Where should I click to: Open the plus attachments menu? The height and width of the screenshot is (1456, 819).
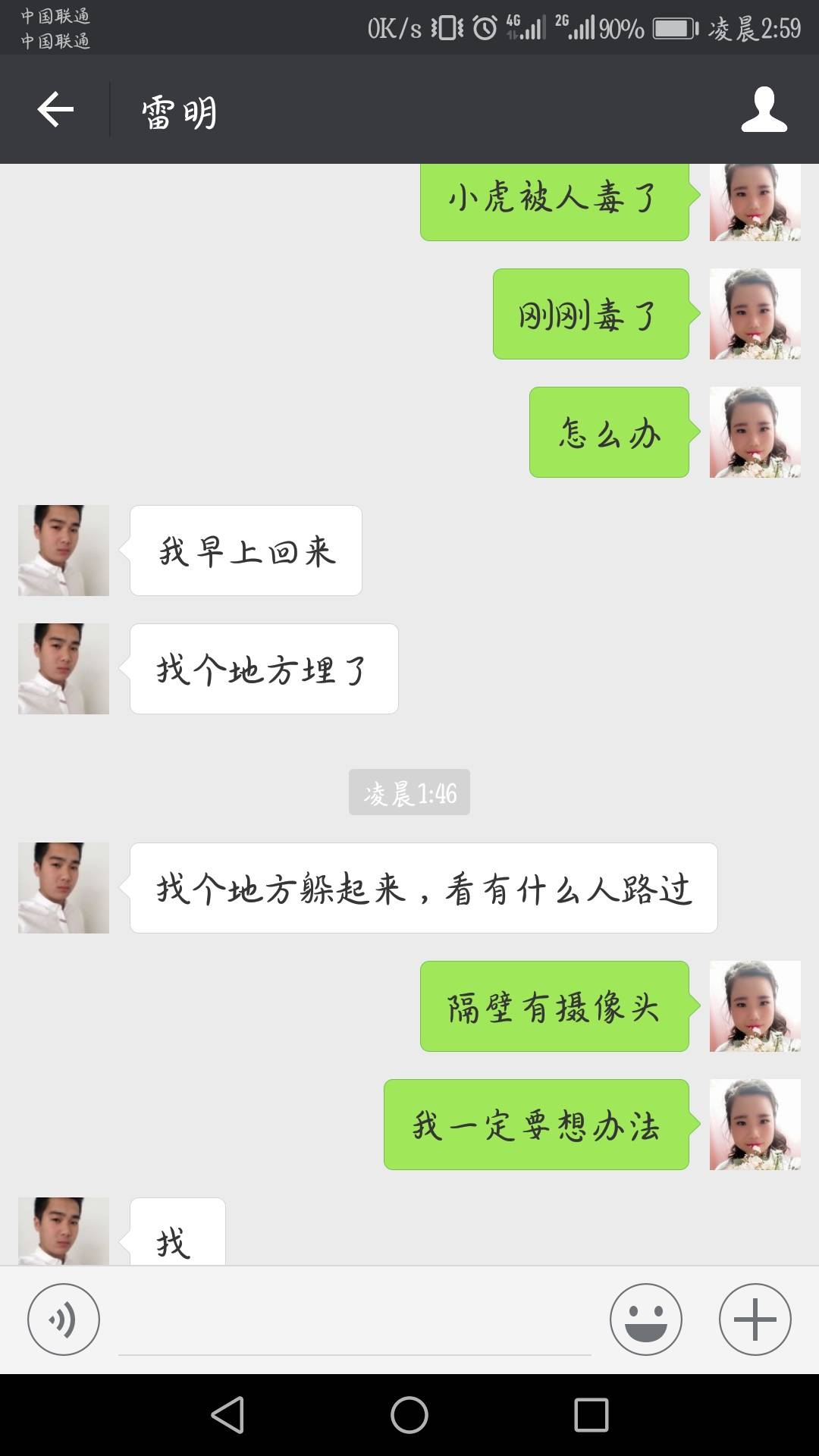click(755, 1319)
